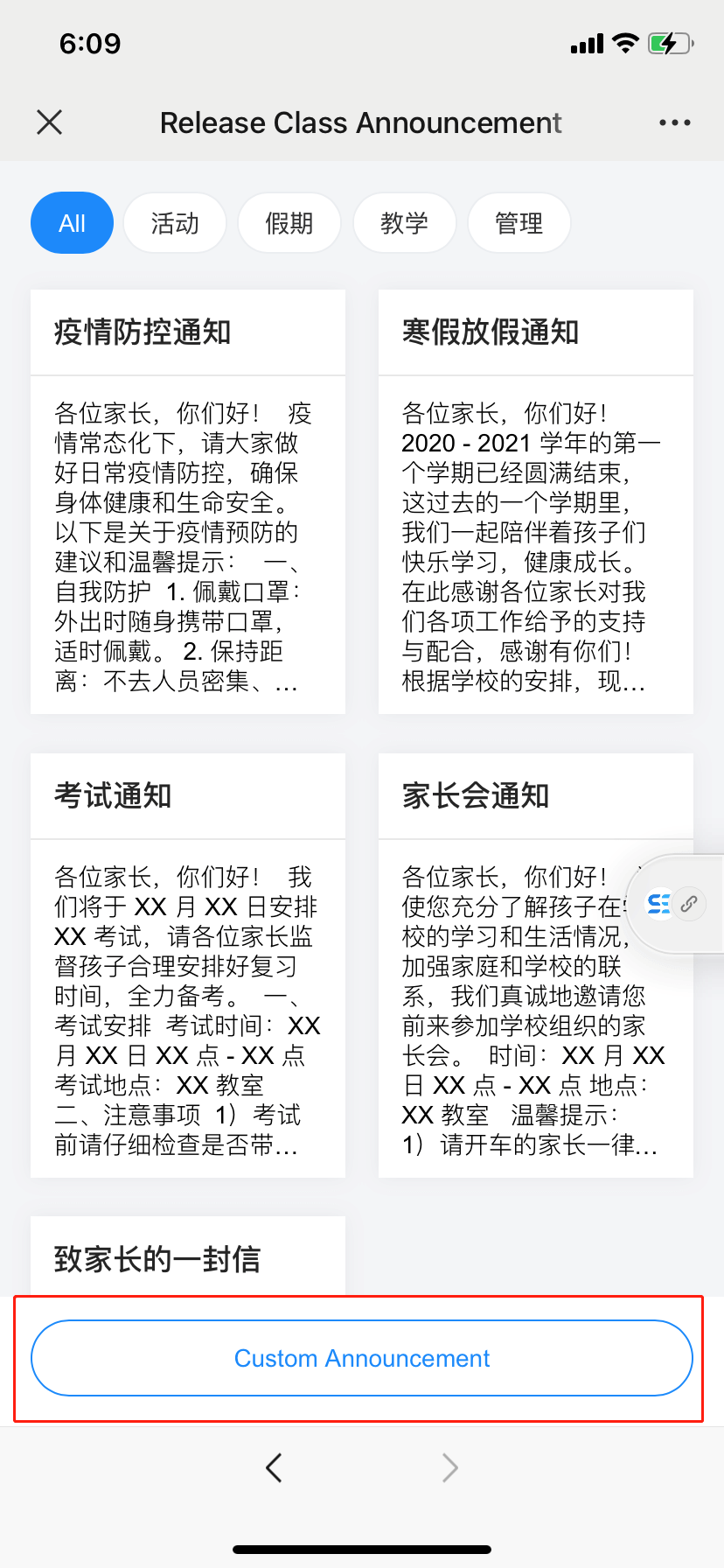Switch to the 假期 category

click(x=289, y=223)
